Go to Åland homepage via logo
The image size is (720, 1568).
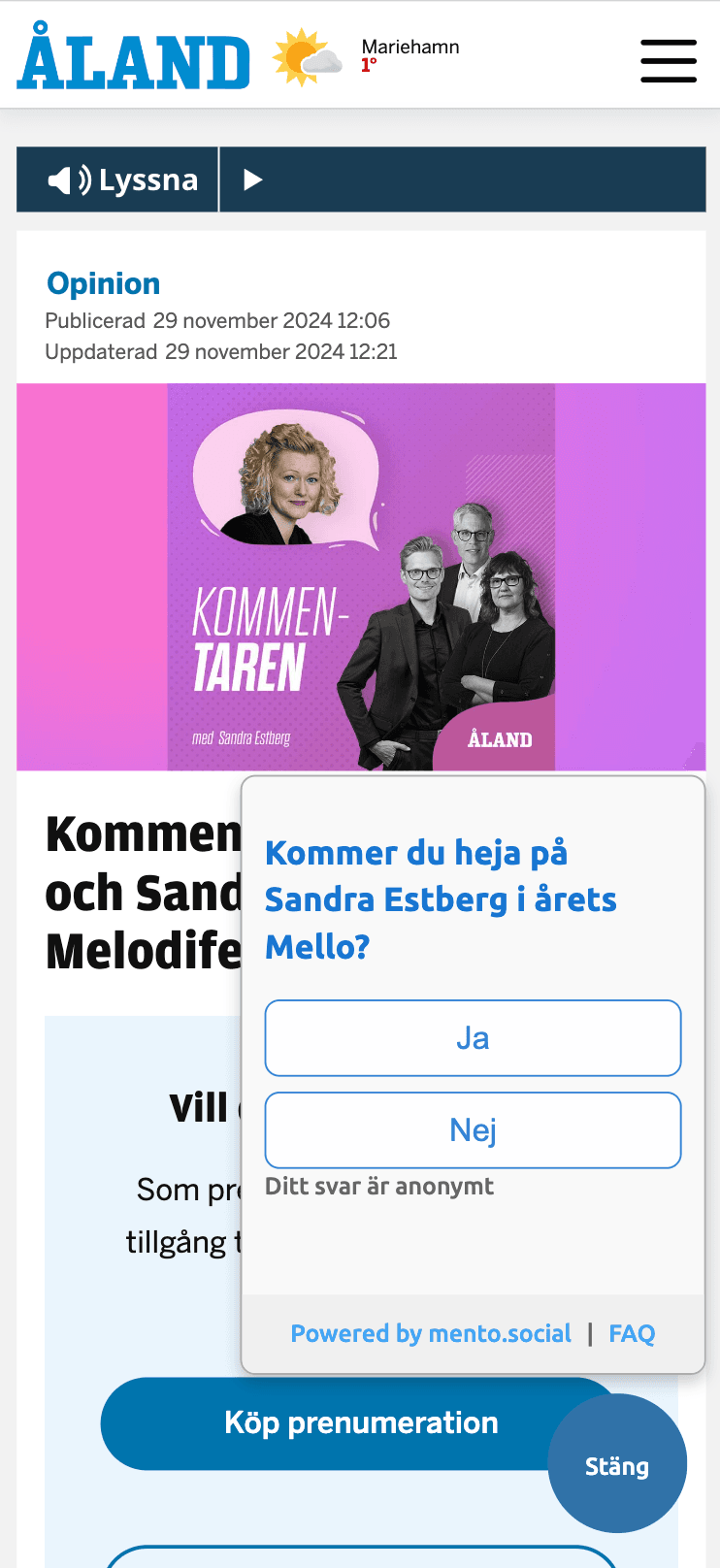[x=134, y=58]
